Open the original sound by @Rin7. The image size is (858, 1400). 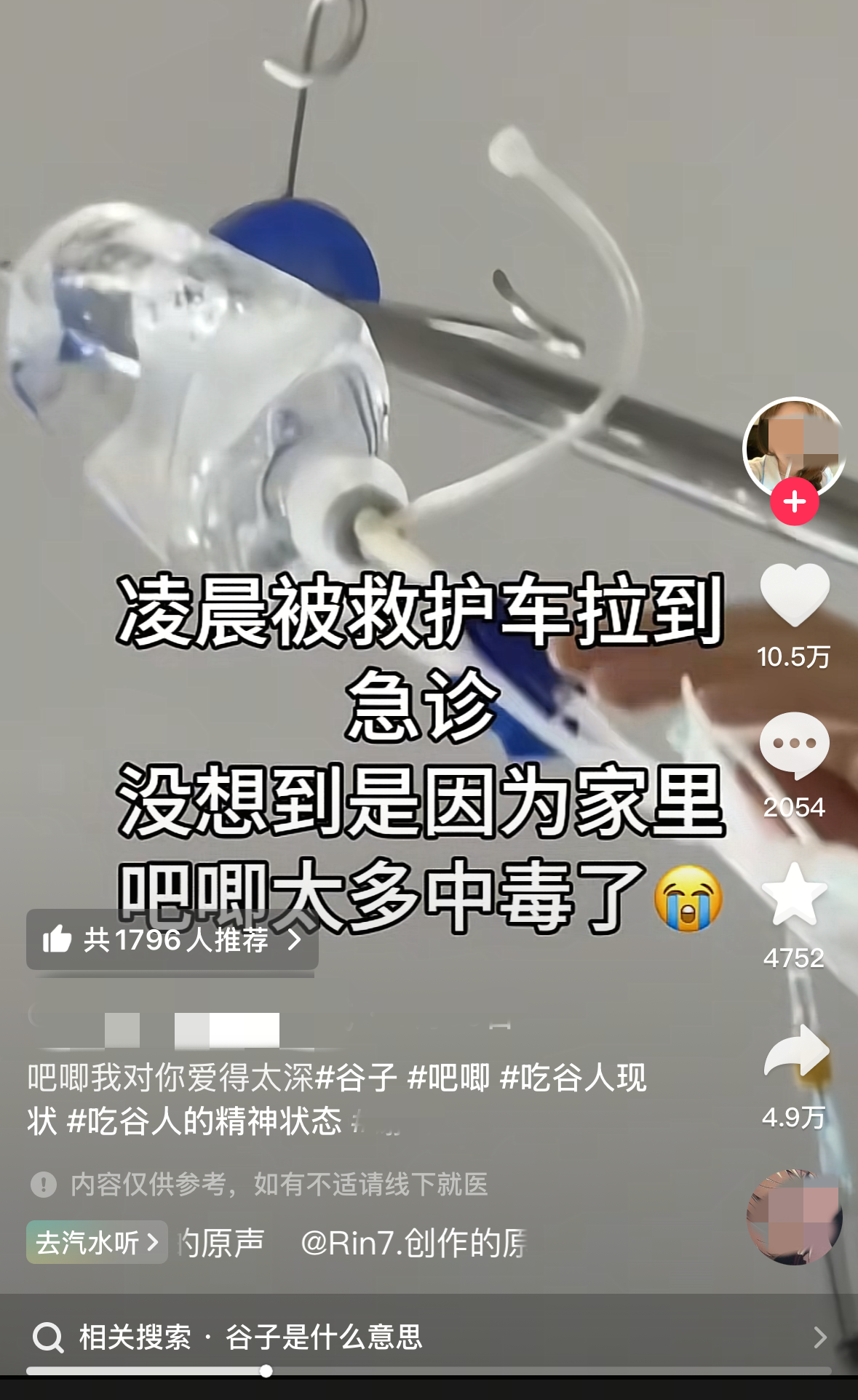[x=412, y=1243]
